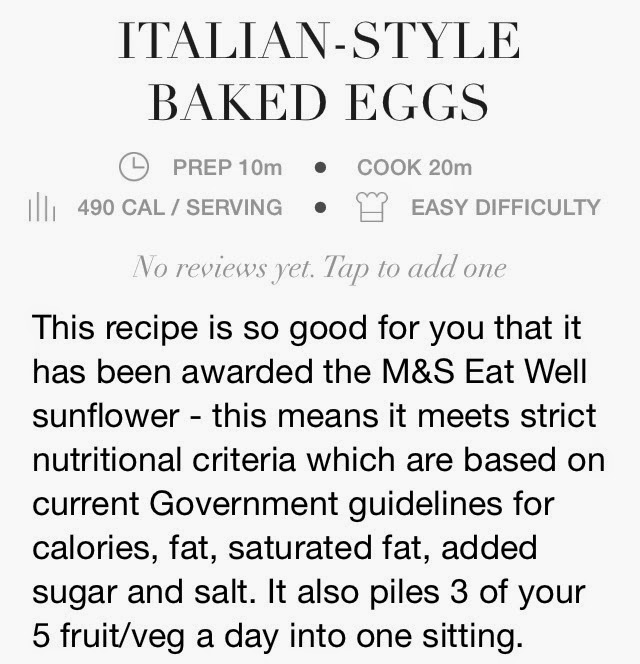Add a review via 'No reviews yet'

click(319, 267)
